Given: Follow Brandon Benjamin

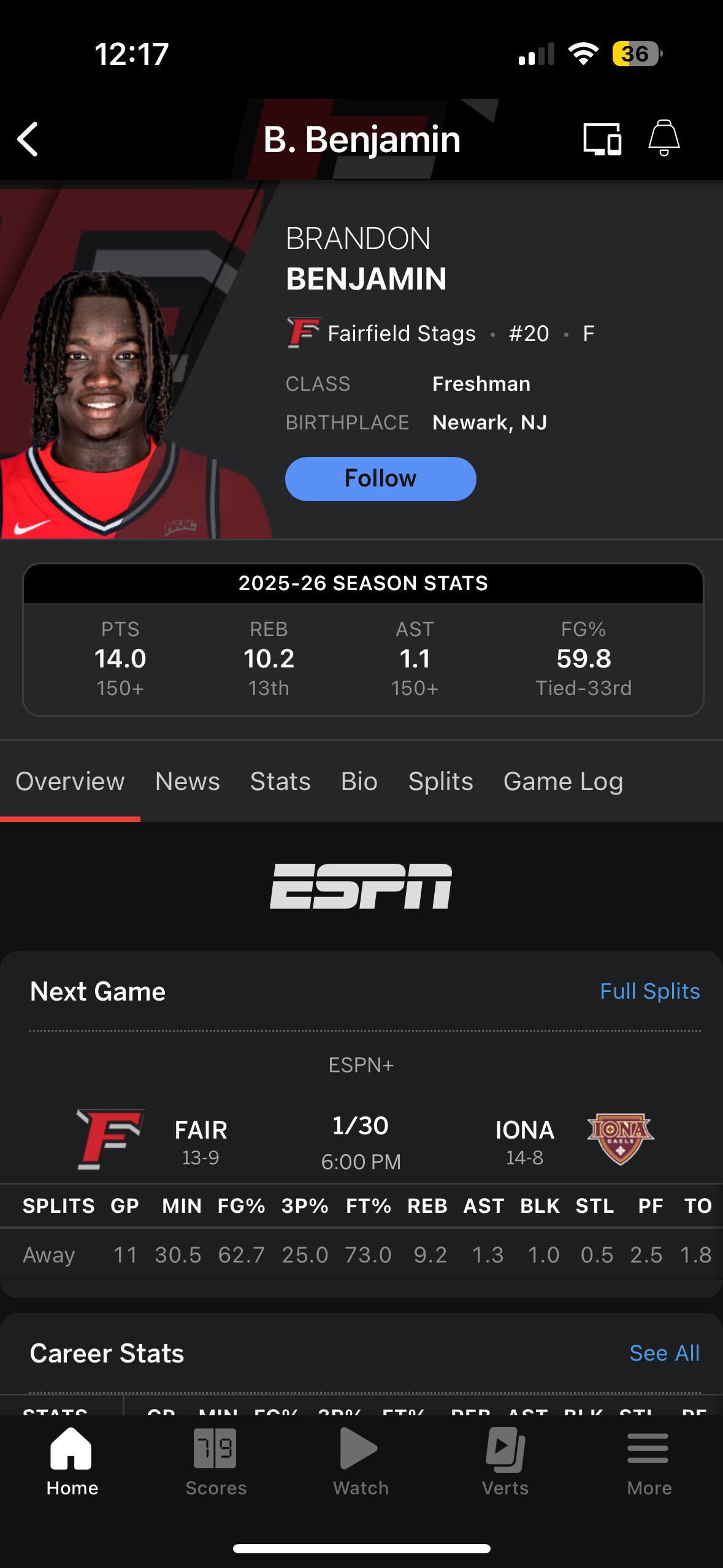Looking at the screenshot, I should click(x=380, y=478).
